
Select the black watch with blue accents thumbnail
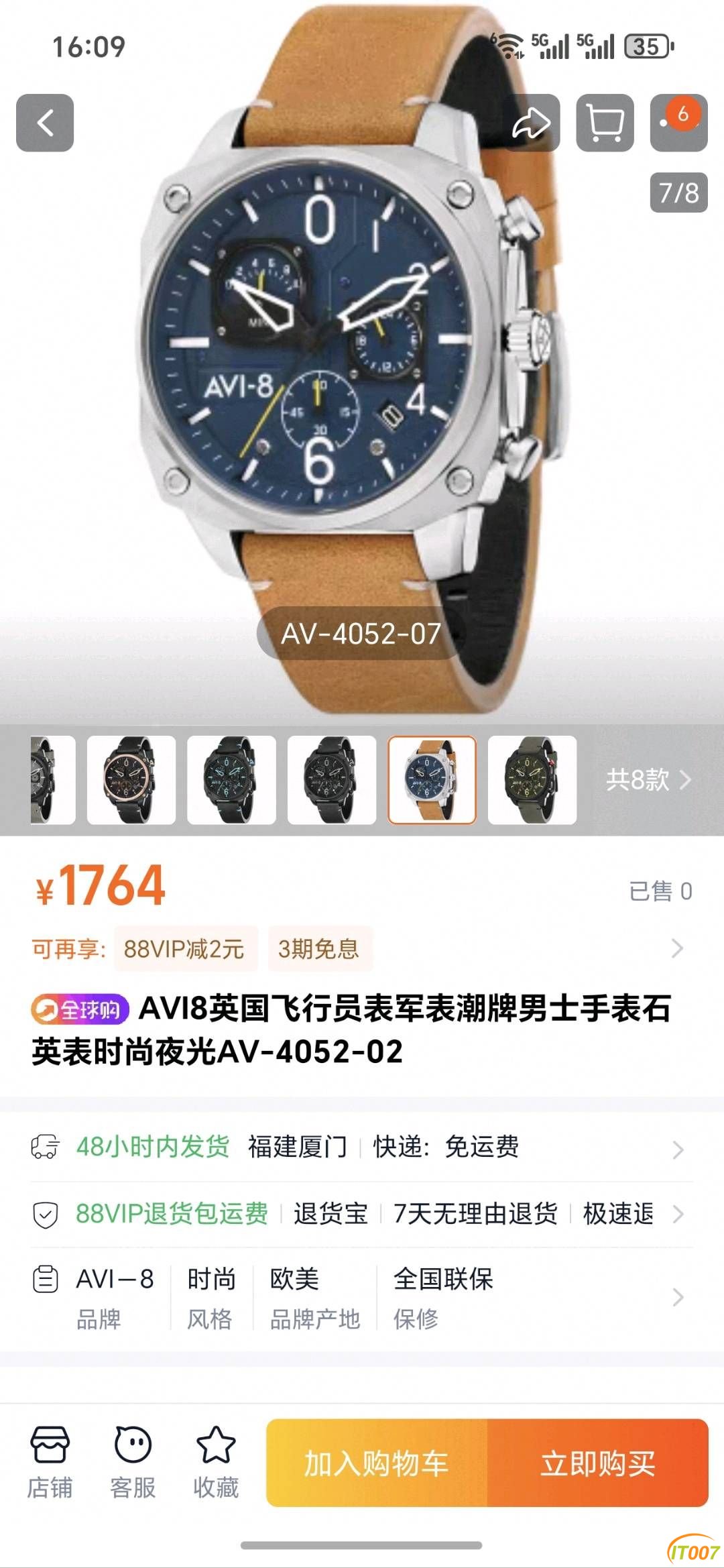231,780
